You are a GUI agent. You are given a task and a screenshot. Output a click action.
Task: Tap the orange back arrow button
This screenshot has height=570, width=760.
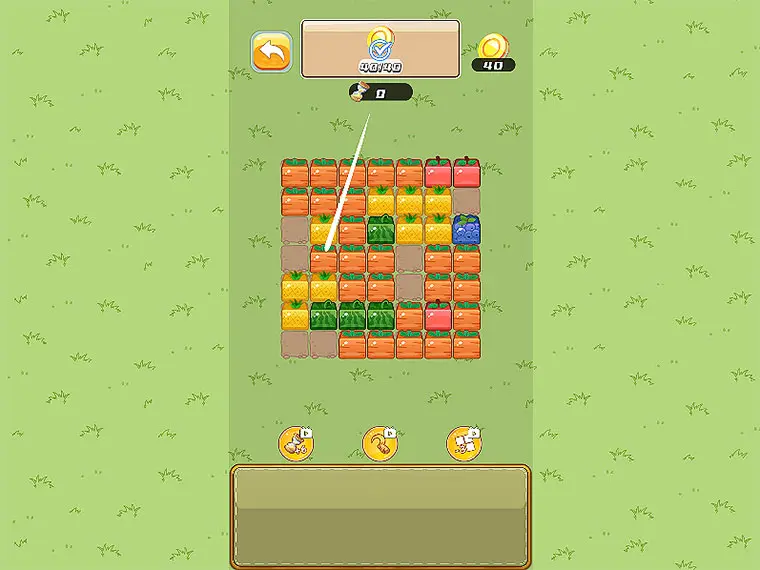(x=271, y=52)
